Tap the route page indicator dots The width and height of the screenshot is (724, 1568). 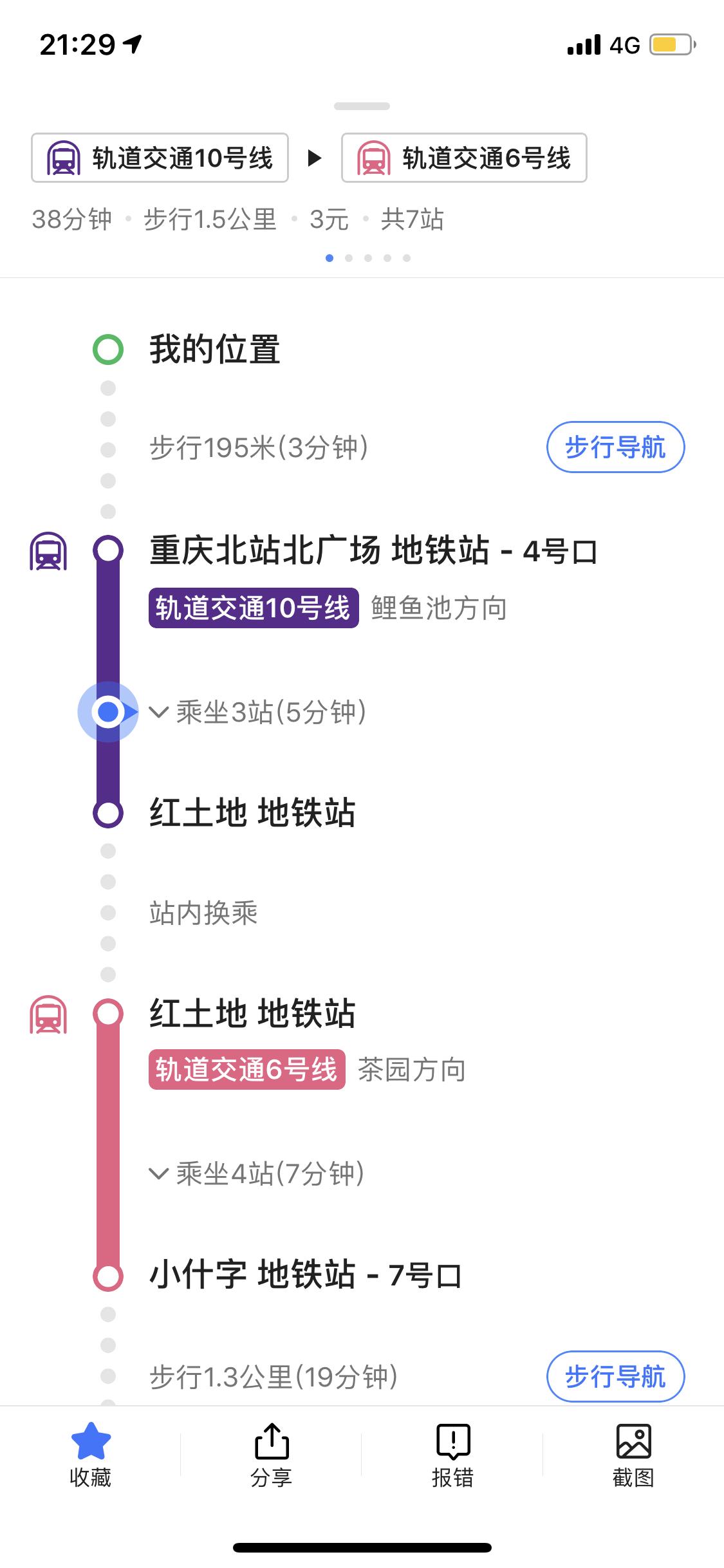click(x=368, y=258)
